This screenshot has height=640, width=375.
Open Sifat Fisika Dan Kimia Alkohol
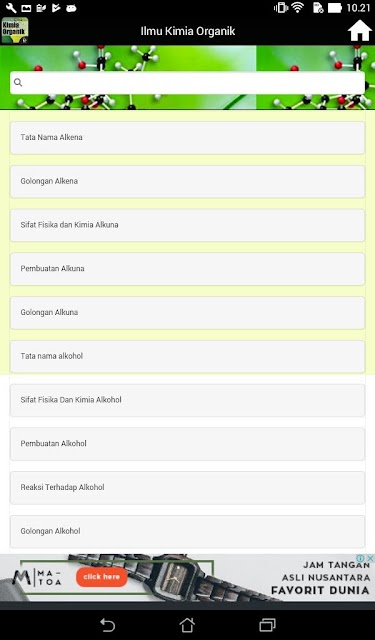(187, 400)
